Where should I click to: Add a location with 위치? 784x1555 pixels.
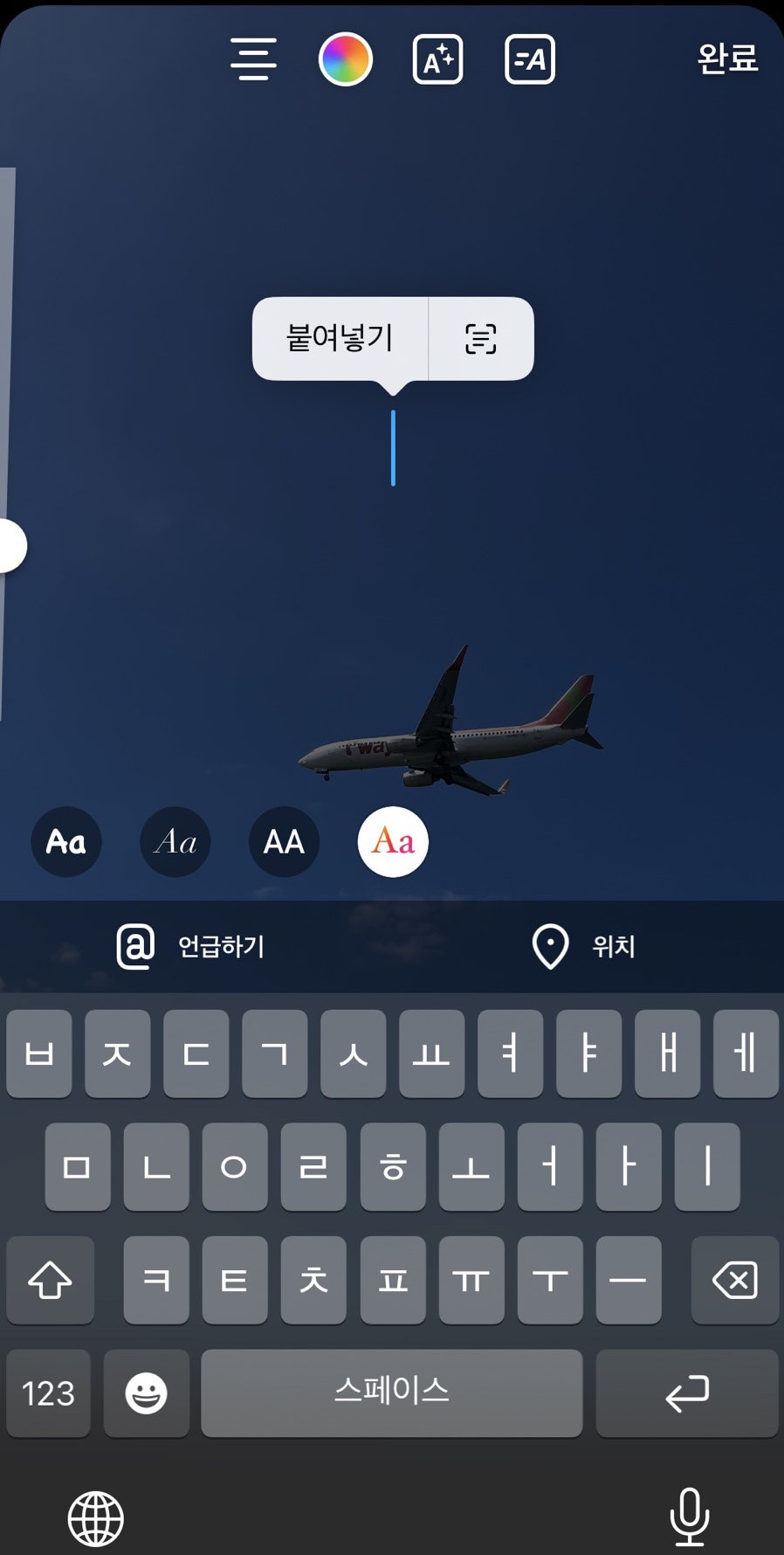tap(583, 947)
